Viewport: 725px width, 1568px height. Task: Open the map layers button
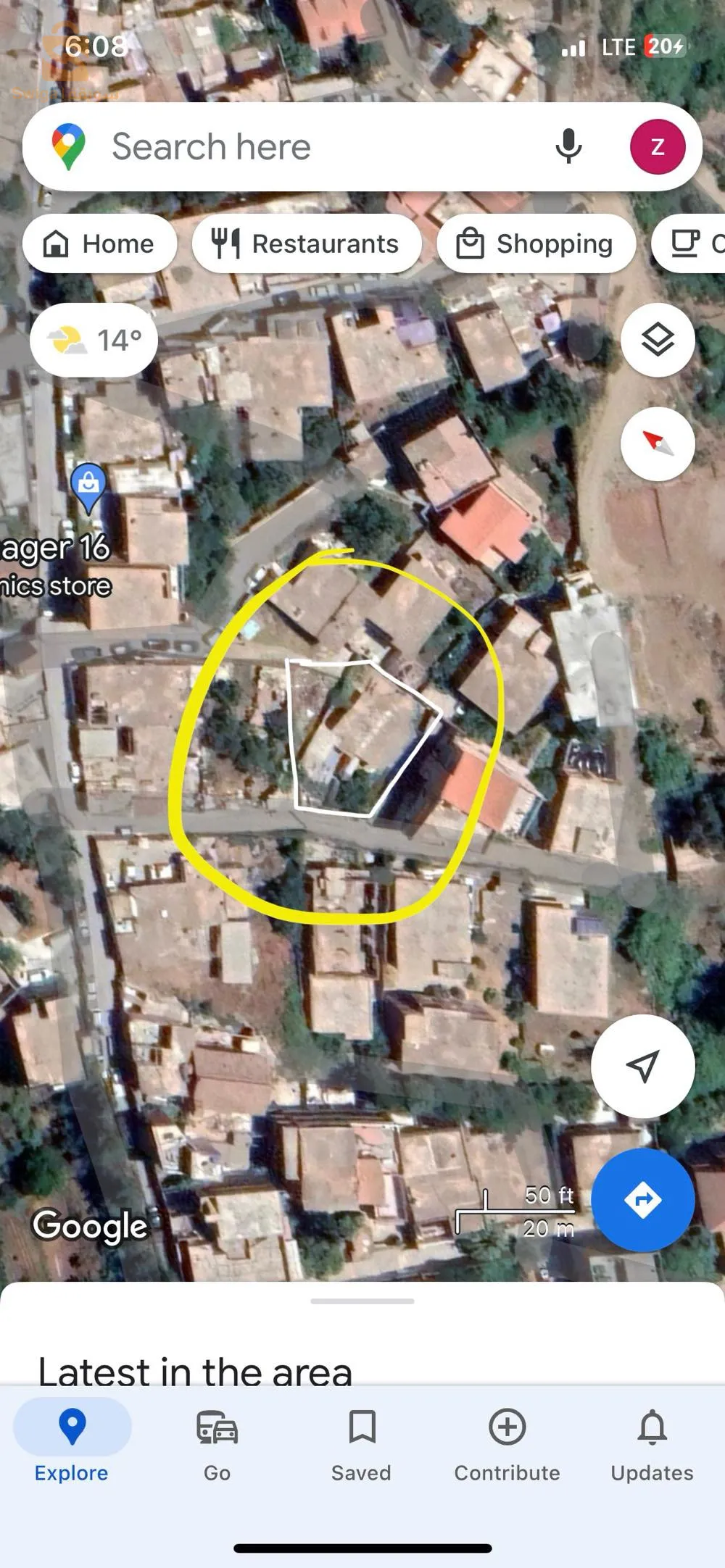658,340
